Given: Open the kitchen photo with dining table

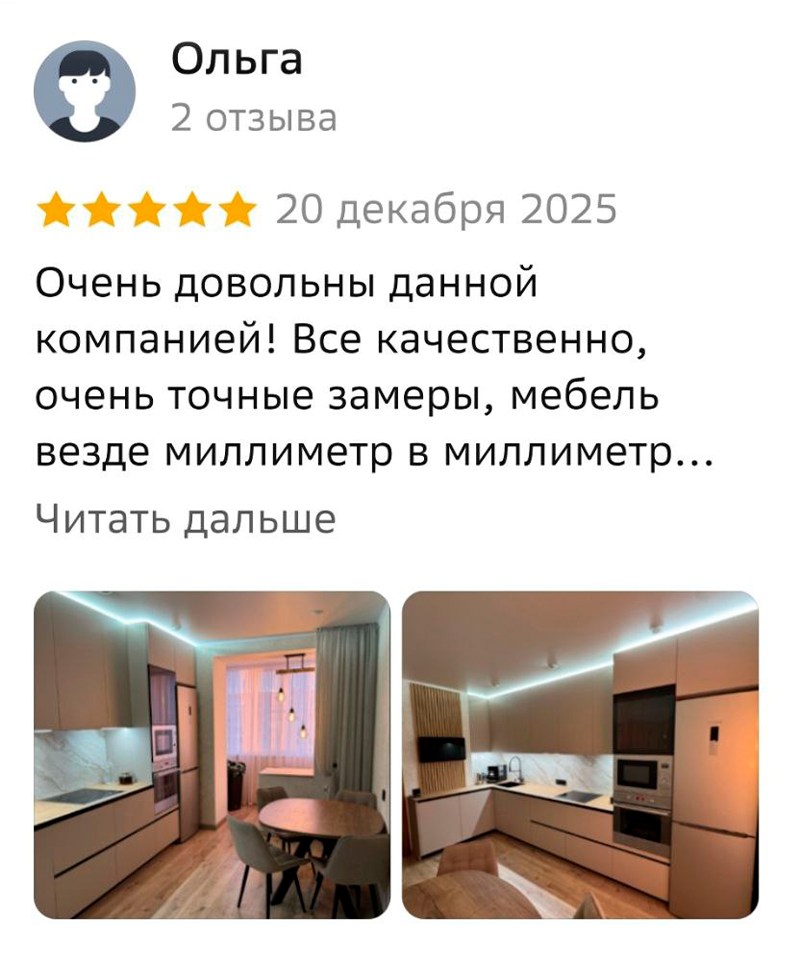Looking at the screenshot, I should pyautogui.click(x=212, y=754).
